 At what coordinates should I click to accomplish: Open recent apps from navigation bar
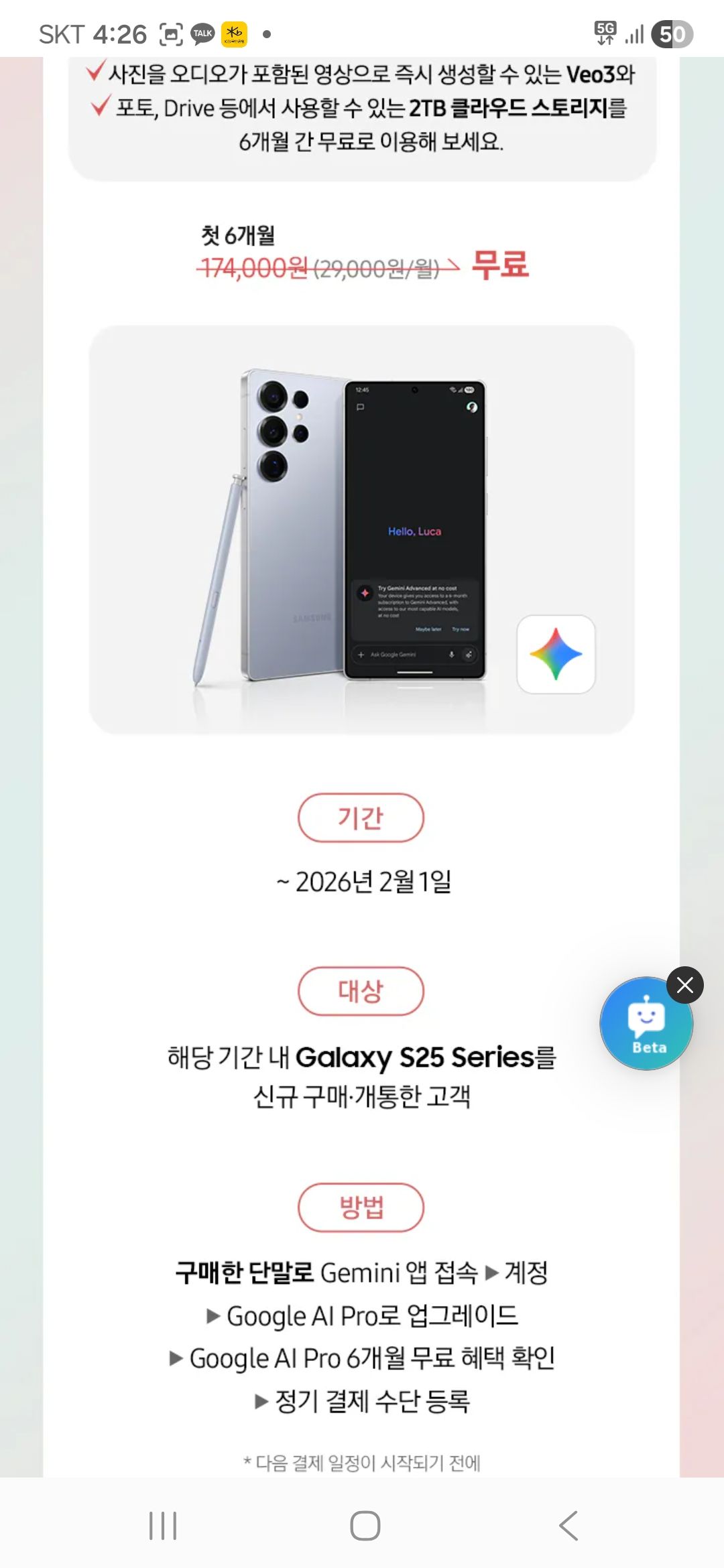163,1526
